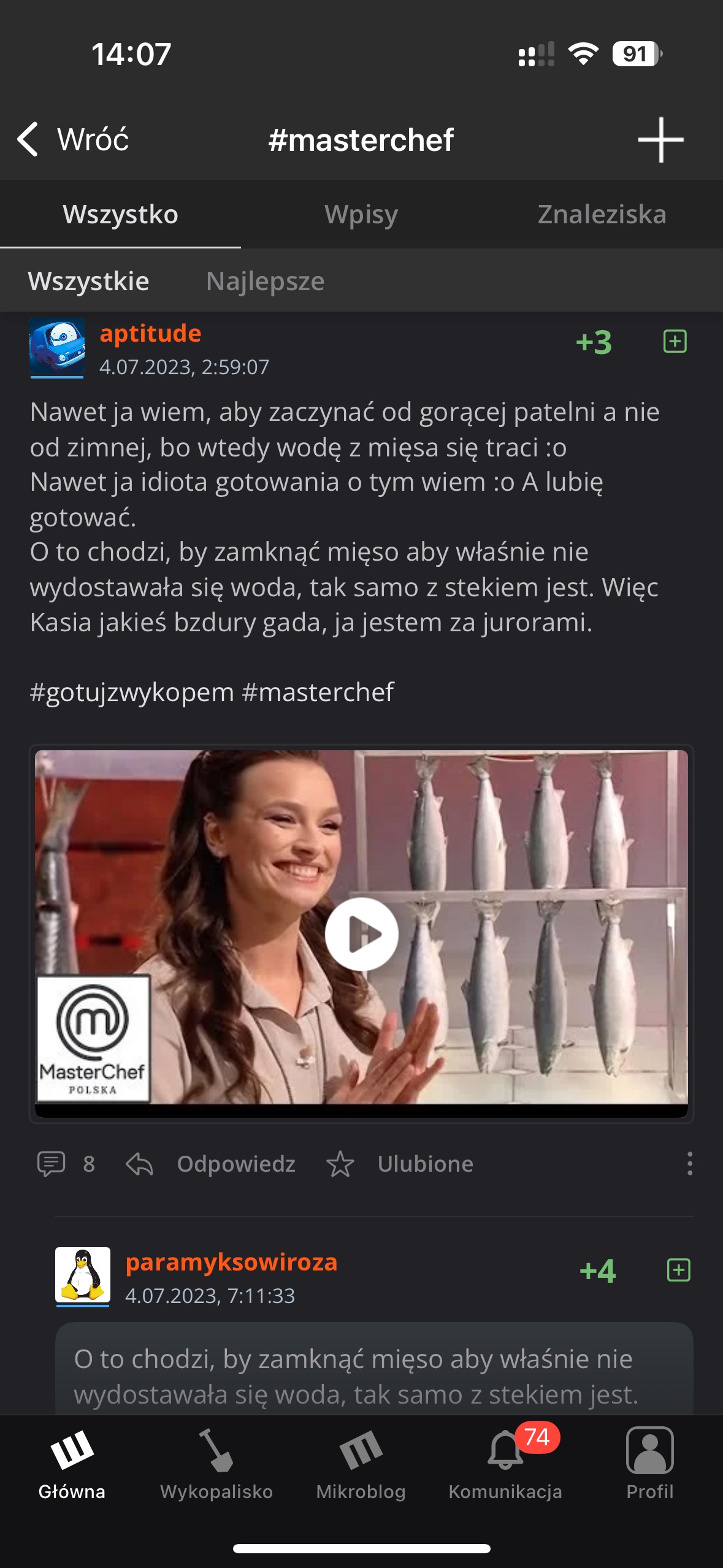723x1568 pixels.
Task: Open aptitude's profile
Action: (x=150, y=334)
